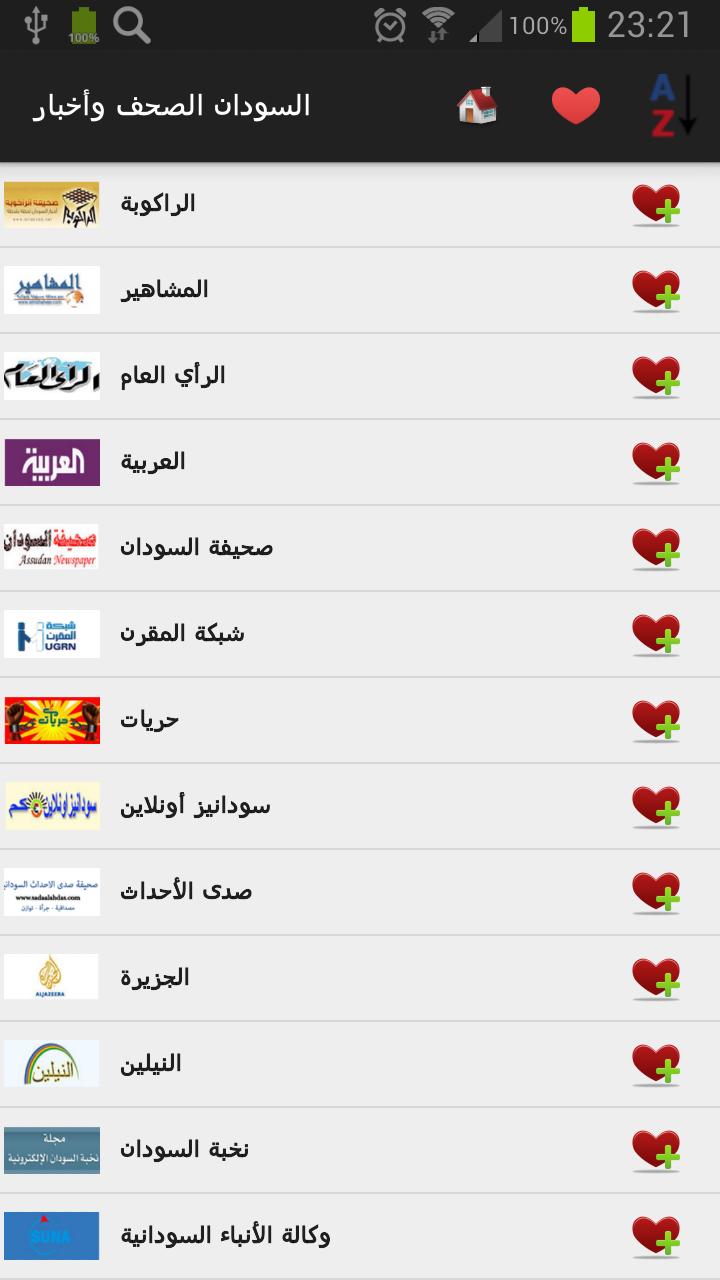720x1280 pixels.
Task: Sort newspapers alphabetically with the A-Z icon
Action: tap(675, 103)
